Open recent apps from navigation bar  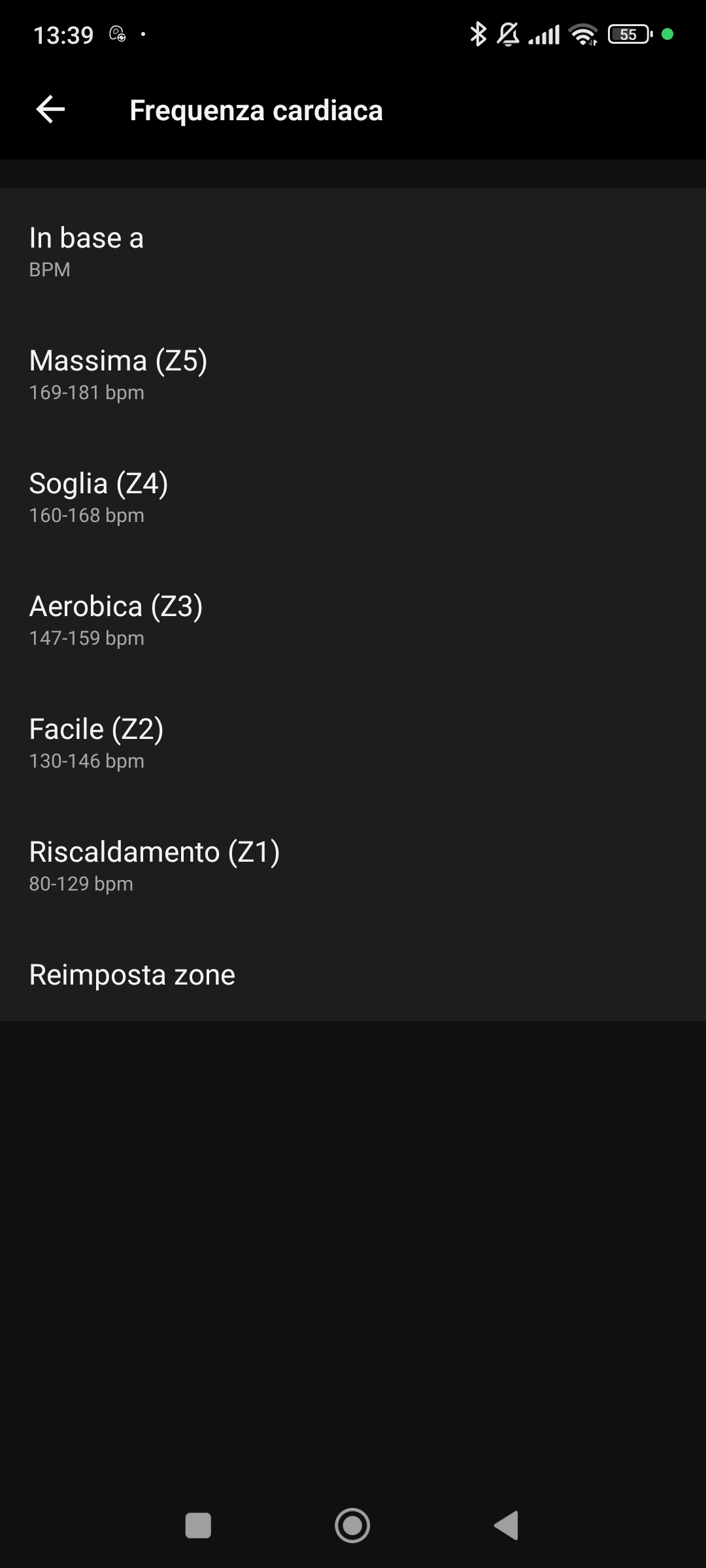tap(198, 1526)
